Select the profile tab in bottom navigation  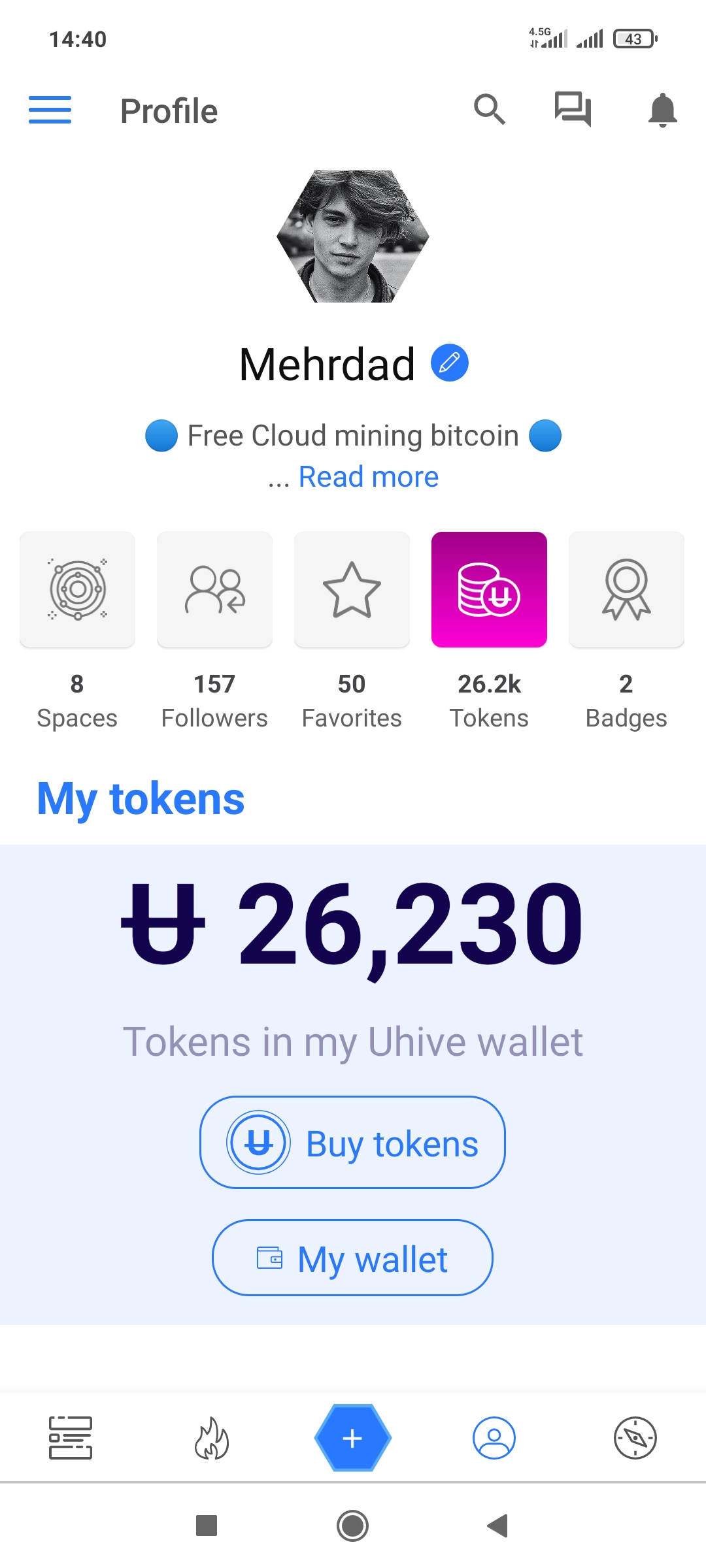pos(494,1438)
